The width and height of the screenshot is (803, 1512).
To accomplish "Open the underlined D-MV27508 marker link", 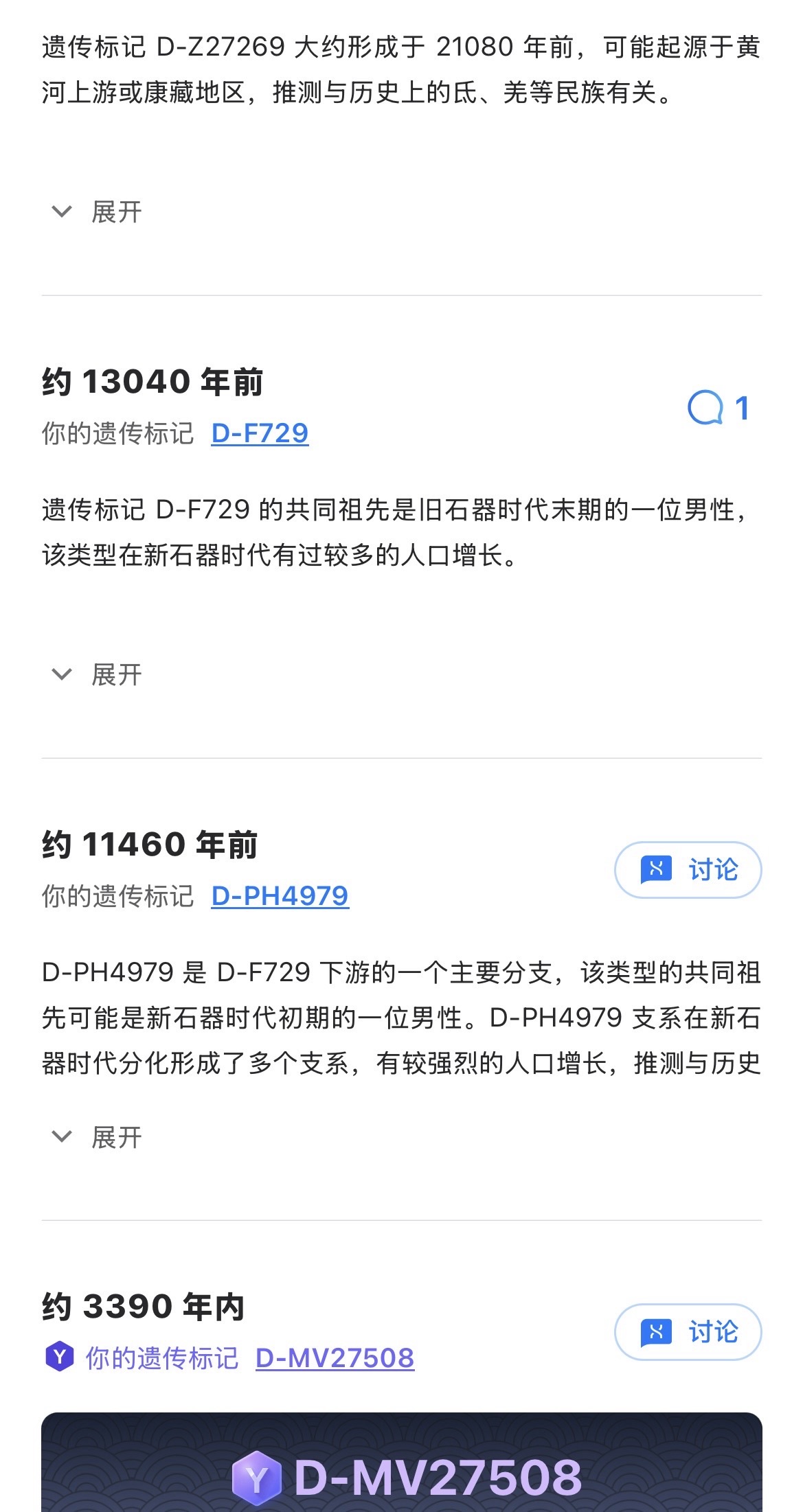I will click(335, 1358).
